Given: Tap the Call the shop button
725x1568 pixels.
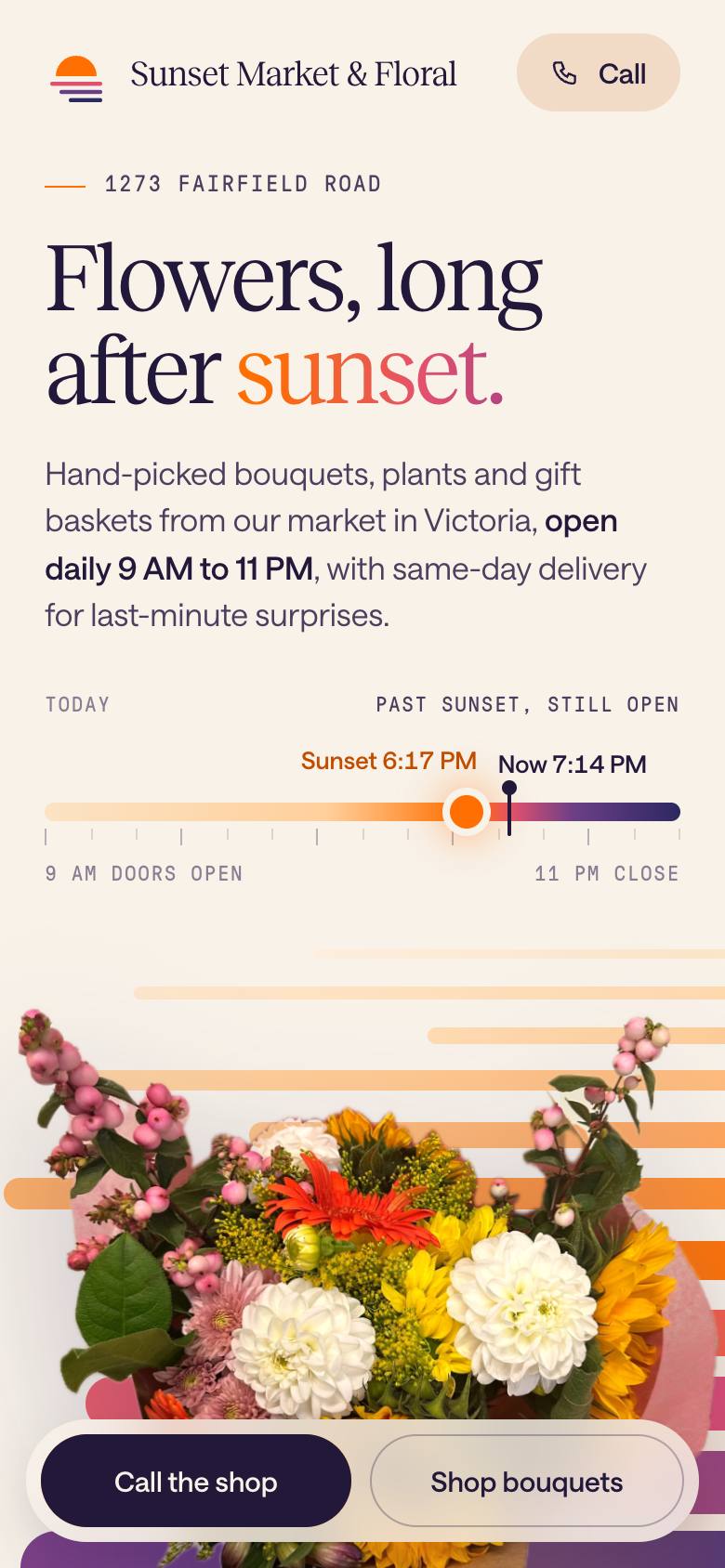Looking at the screenshot, I should [196, 1481].
